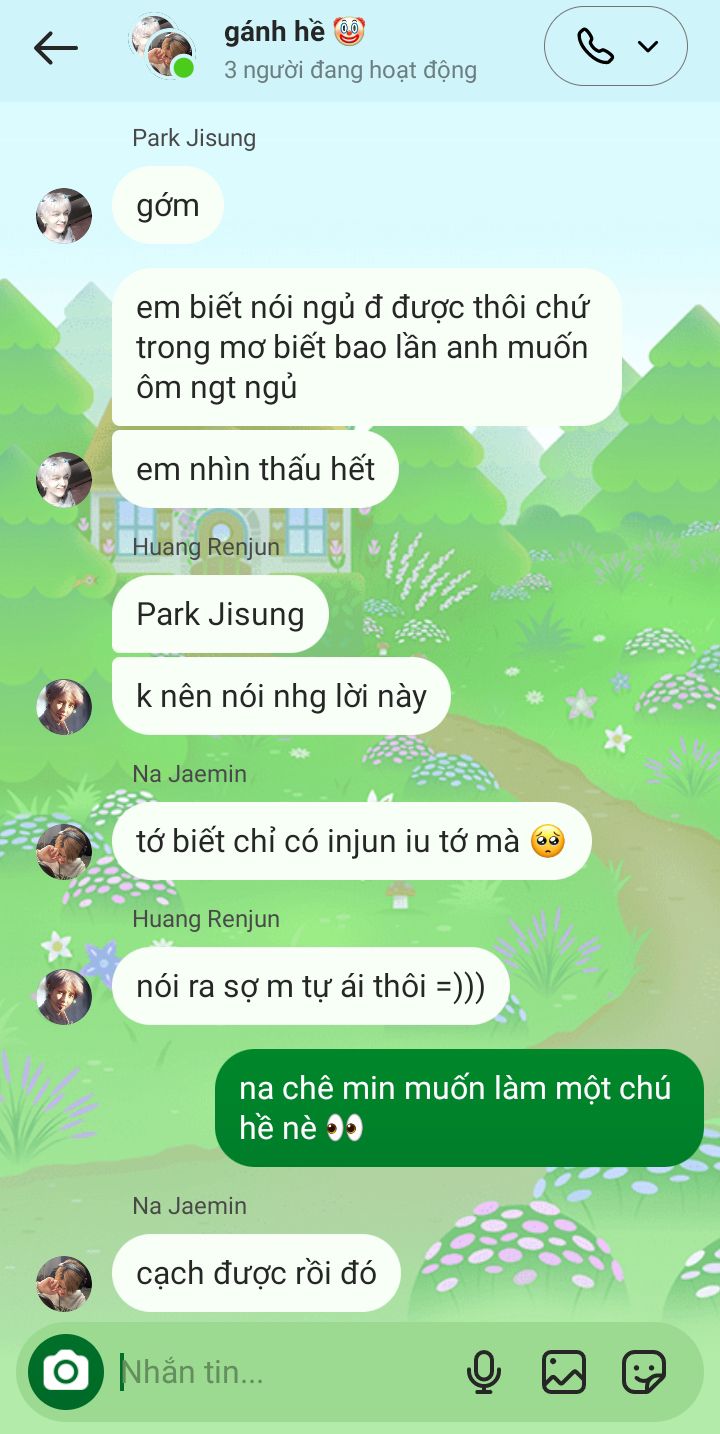The image size is (720, 1434).
Task: Open the avatar beside "k nên nói nhg lời này"
Action: coord(64,706)
